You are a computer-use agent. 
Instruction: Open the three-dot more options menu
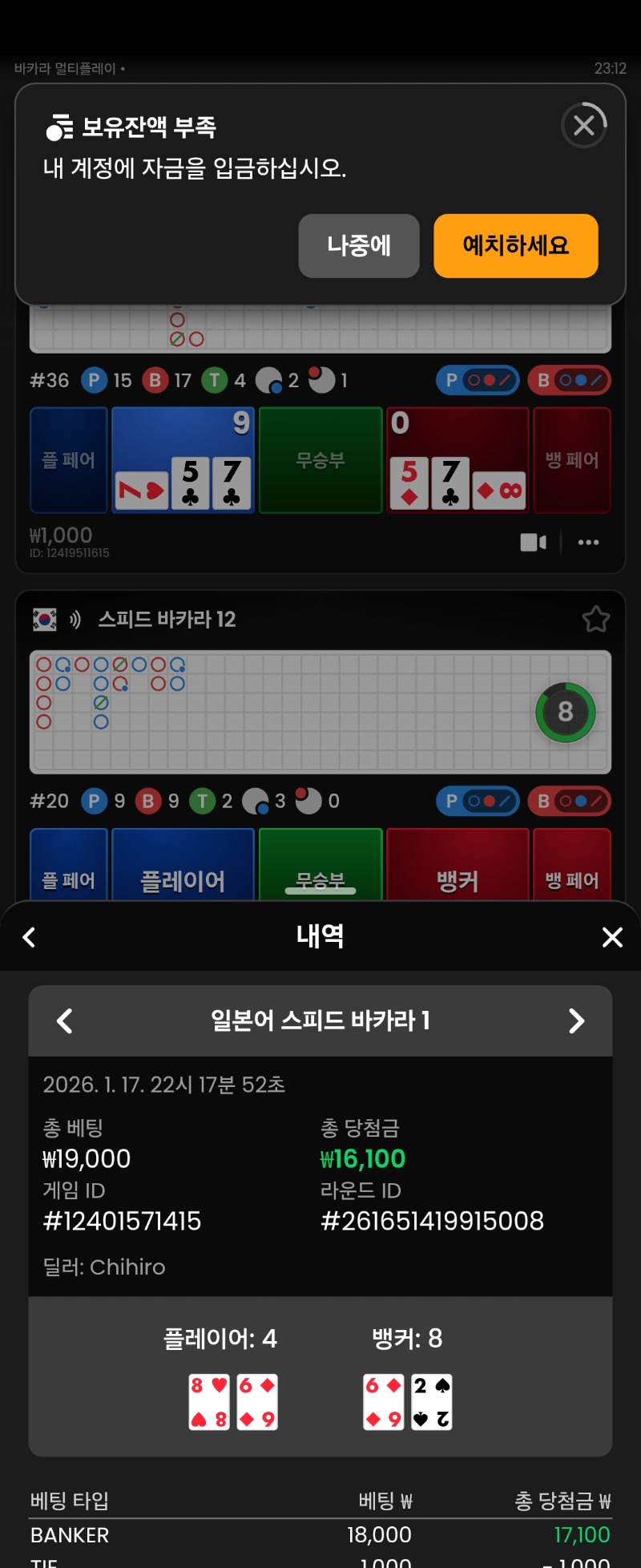[x=589, y=543]
